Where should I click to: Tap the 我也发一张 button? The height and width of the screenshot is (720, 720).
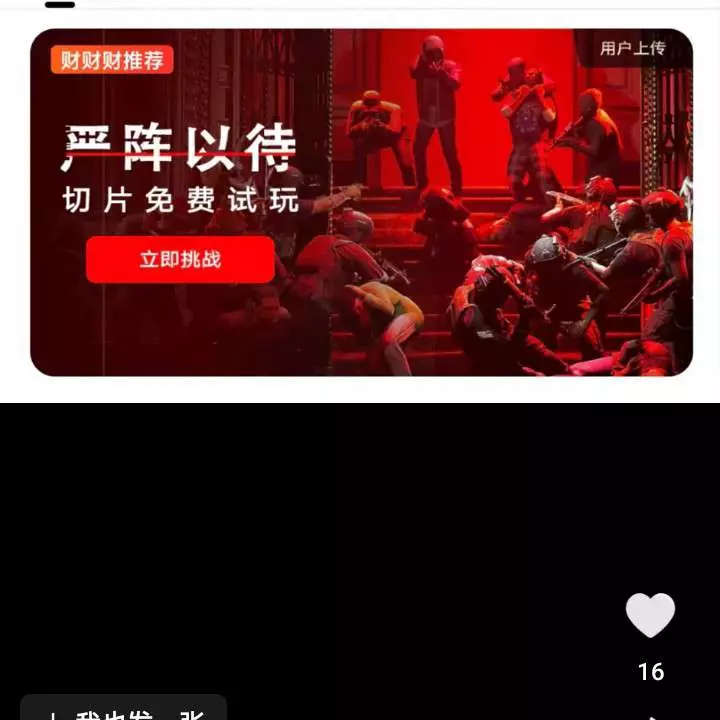point(124,710)
